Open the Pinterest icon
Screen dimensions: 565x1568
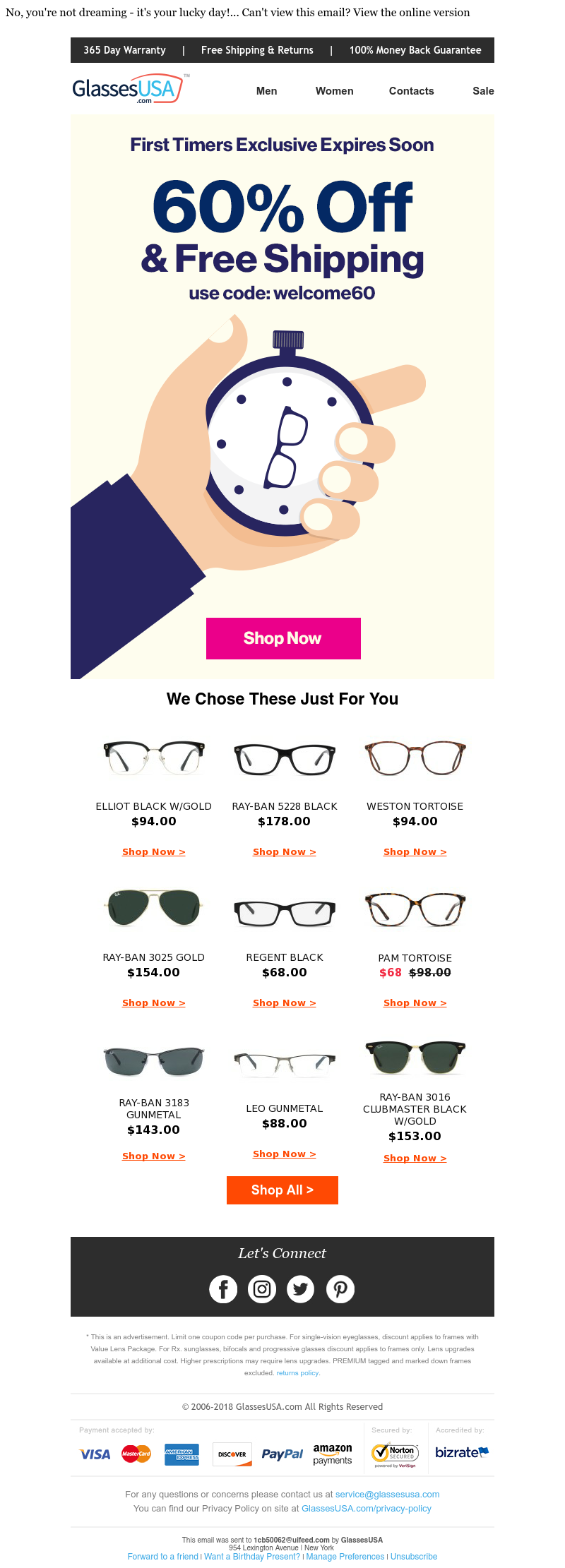click(x=340, y=1289)
